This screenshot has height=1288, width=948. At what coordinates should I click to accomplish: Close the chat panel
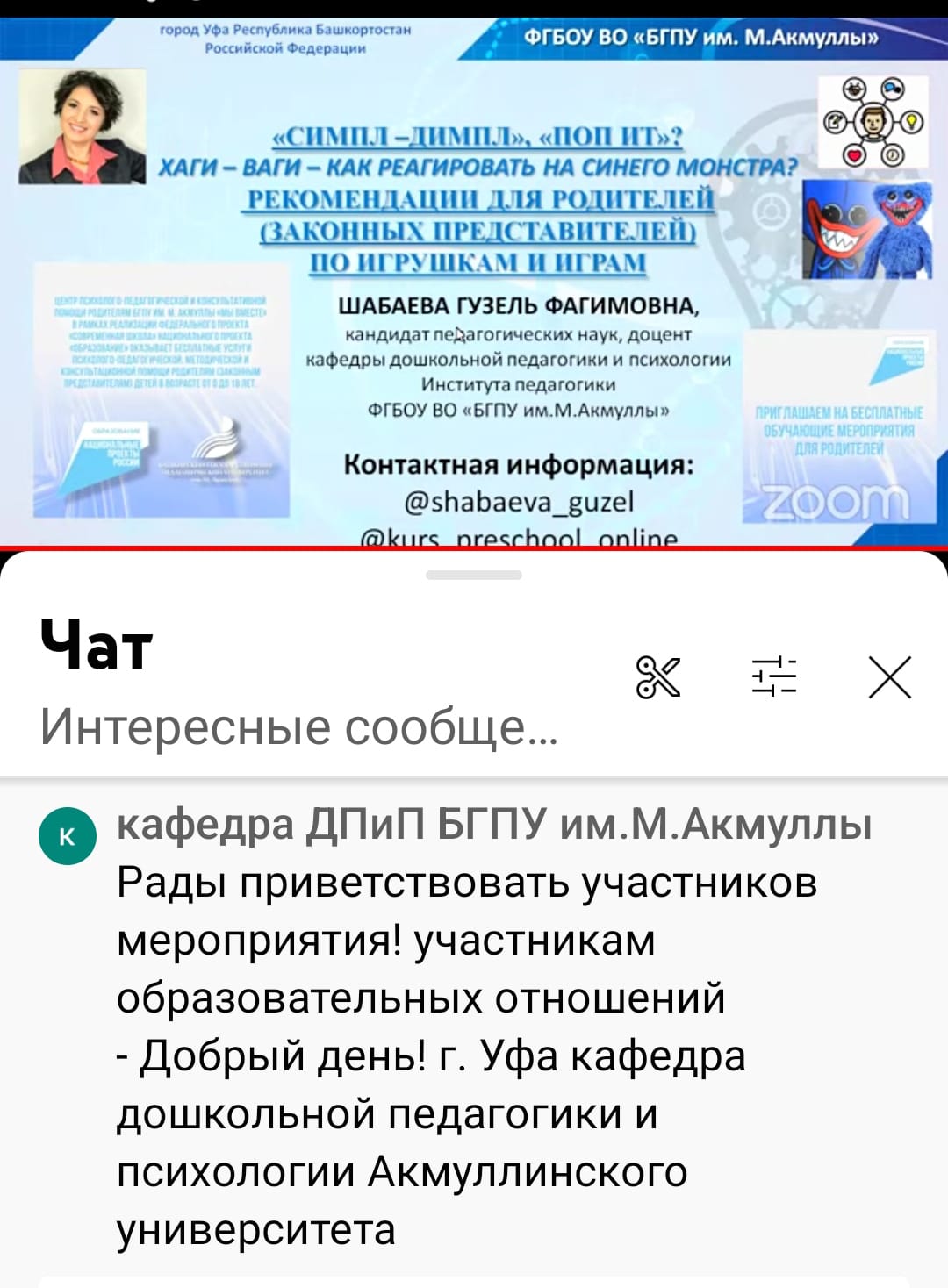pos(890,677)
